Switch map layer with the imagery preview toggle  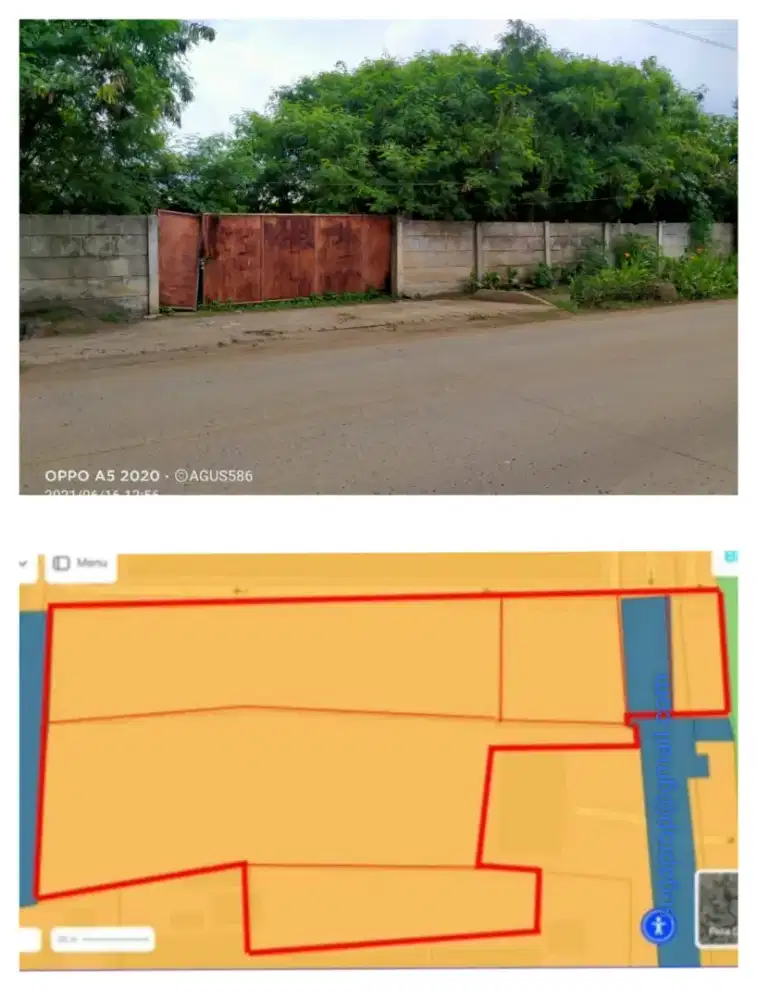[x=717, y=910]
